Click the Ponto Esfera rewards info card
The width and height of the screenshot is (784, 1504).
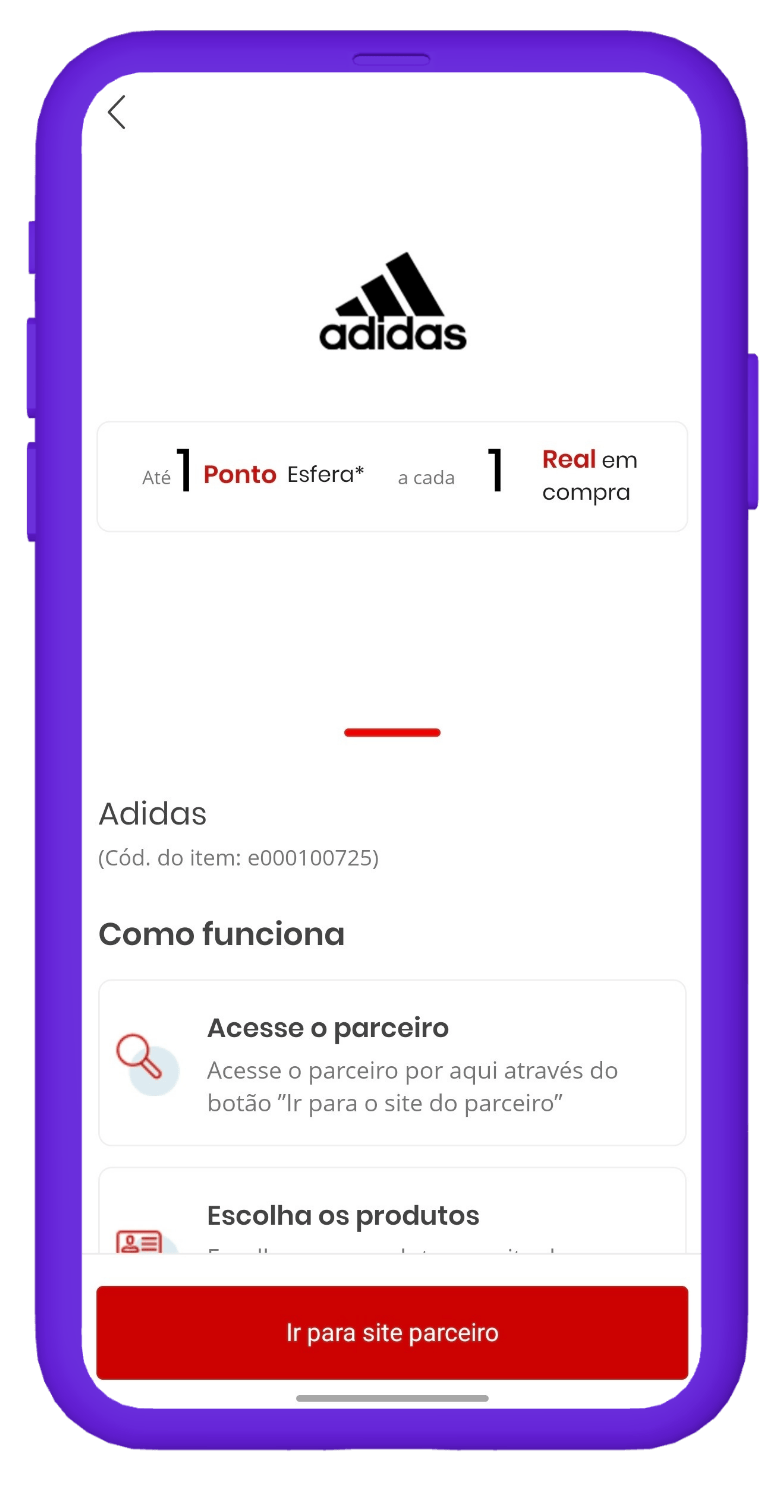point(392,475)
